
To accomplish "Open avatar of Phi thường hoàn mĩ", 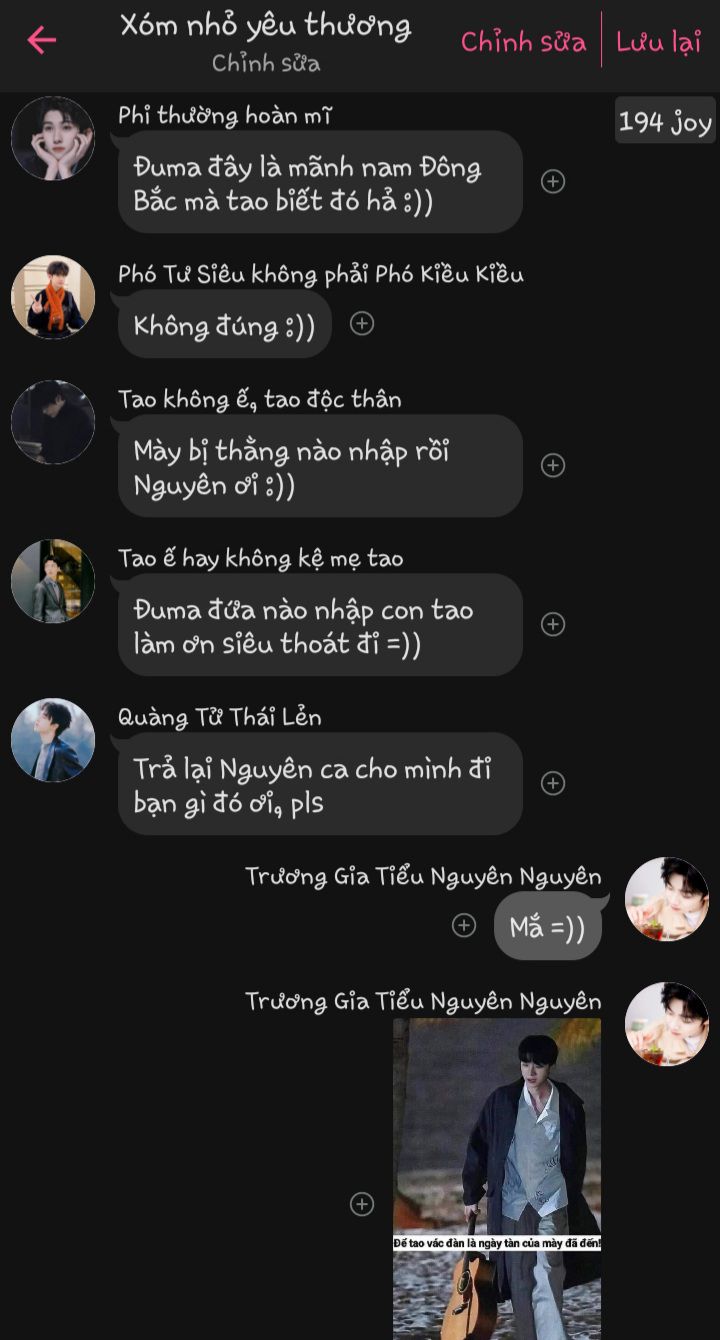I will pyautogui.click(x=53, y=138).
